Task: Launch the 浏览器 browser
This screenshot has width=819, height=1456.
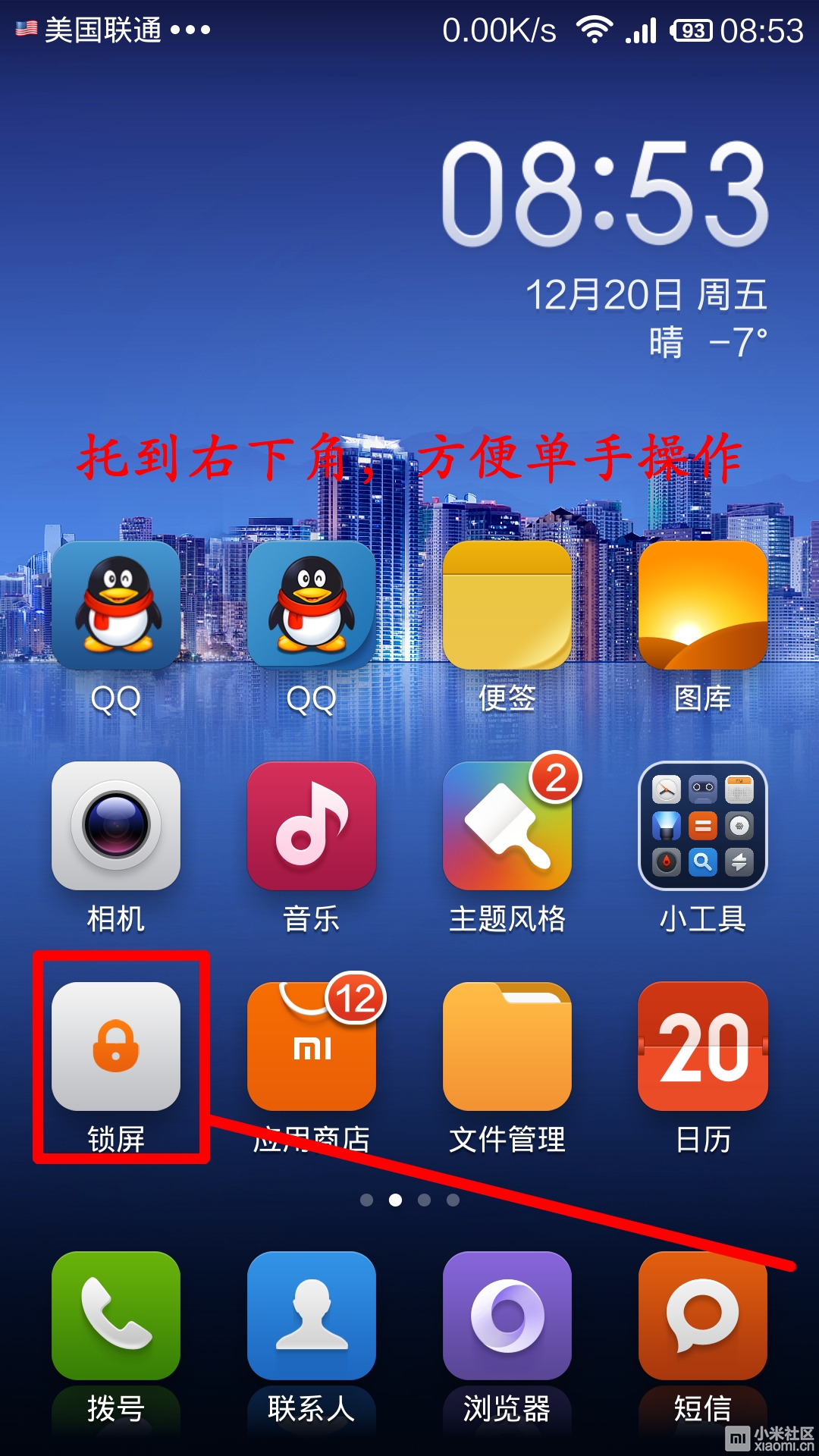Action: pos(508,1316)
